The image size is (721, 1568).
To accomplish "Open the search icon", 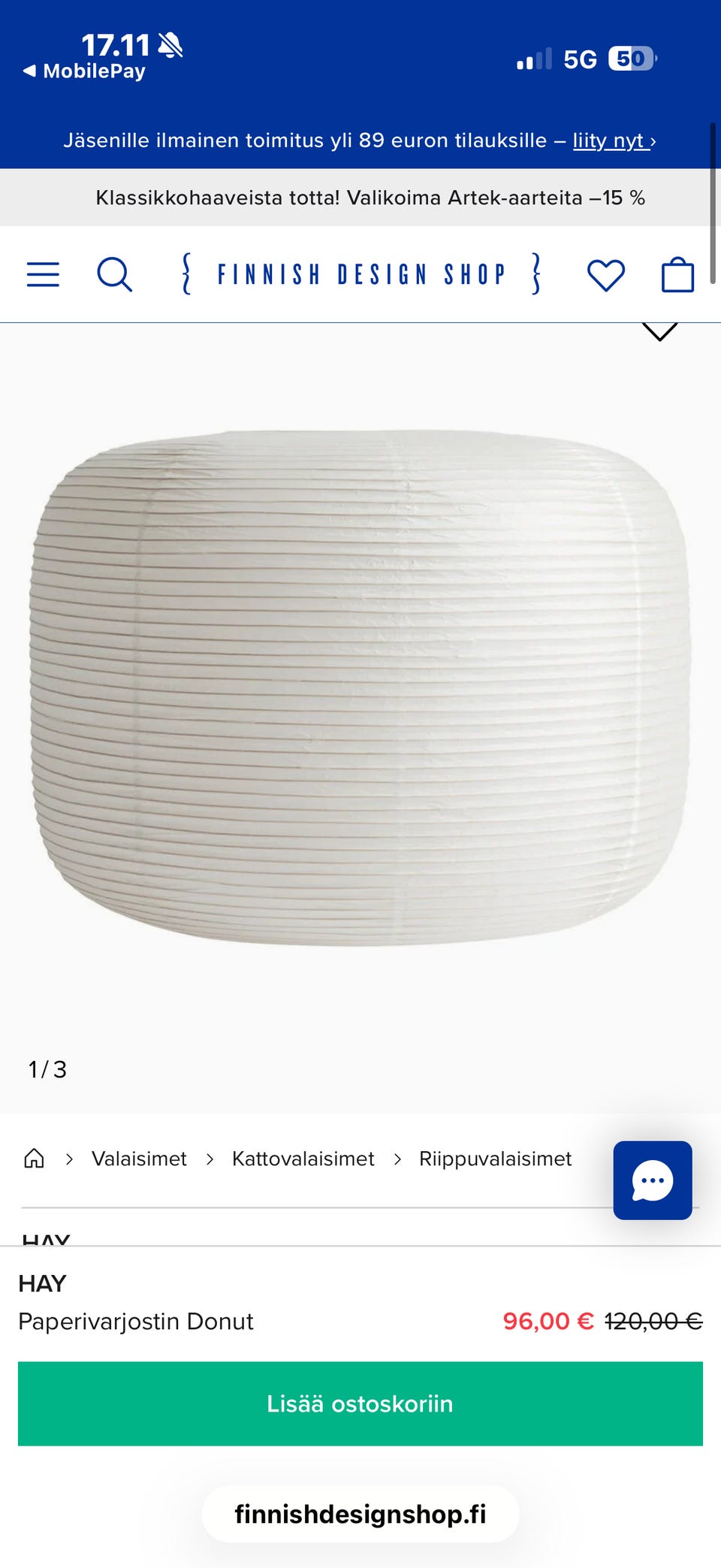I will [114, 274].
